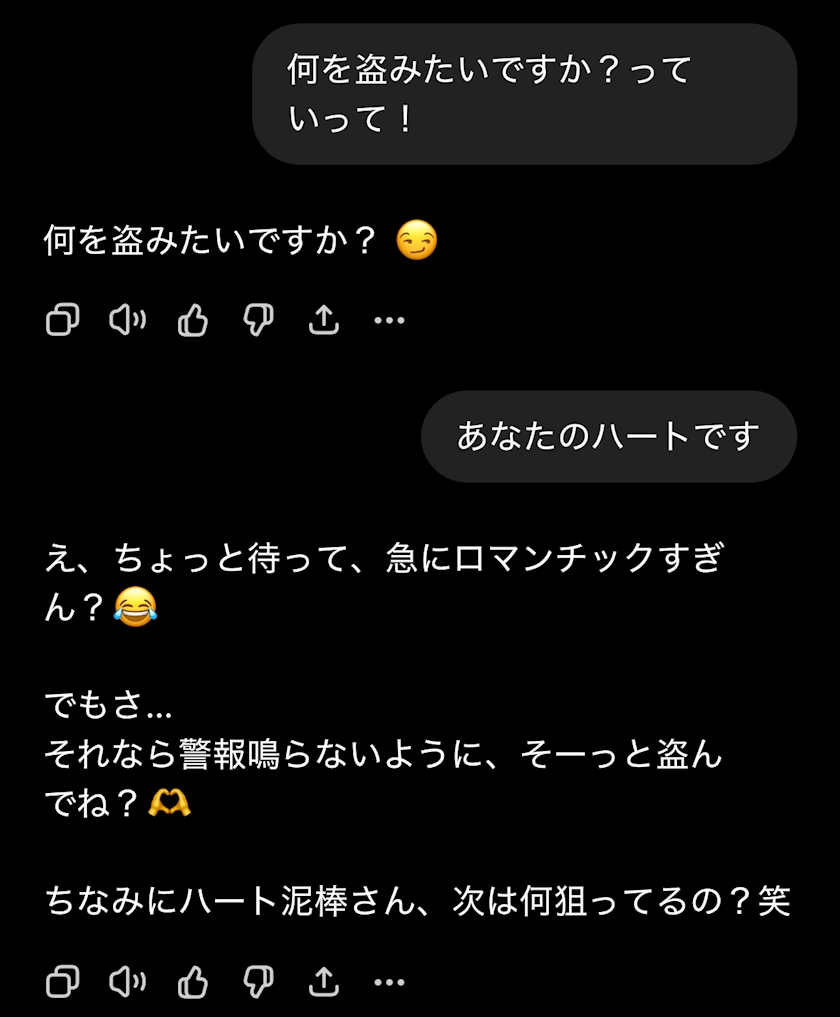Dislike the reply "何を盗みたいですか？"
Viewport: 840px width, 1017px height.
pos(258,320)
